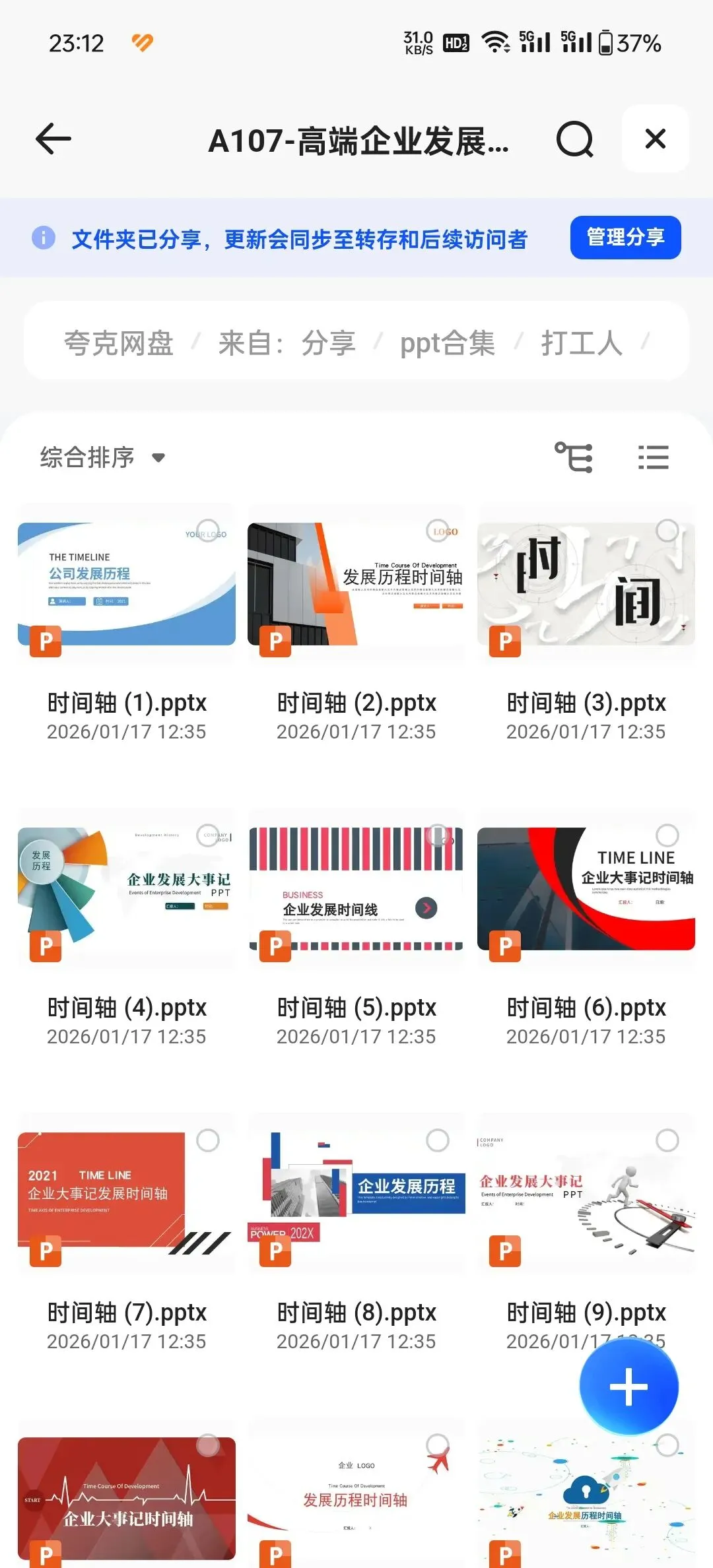Navigate to 打工人 folder in breadcrumb
The width and height of the screenshot is (713, 1568).
point(582,343)
